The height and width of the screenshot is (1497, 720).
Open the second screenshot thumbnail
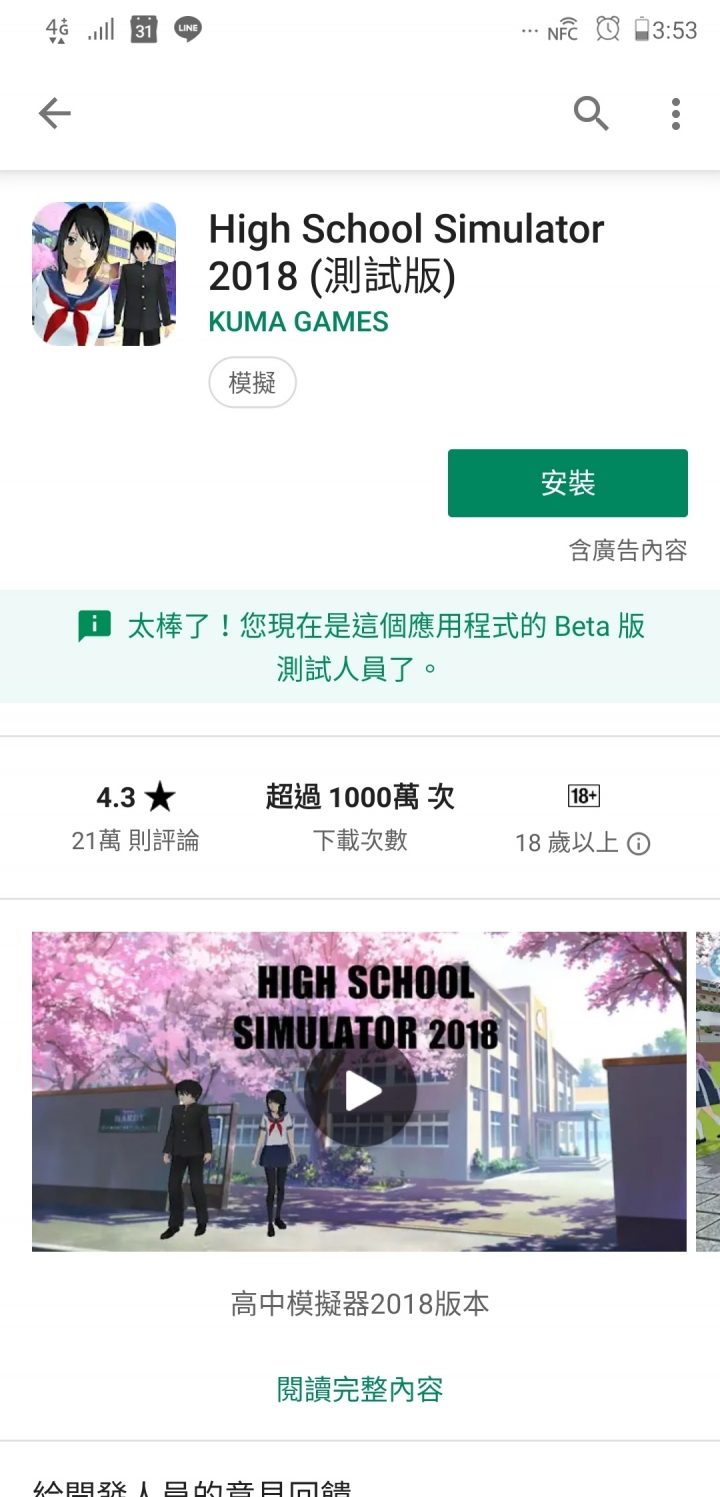tap(708, 1091)
